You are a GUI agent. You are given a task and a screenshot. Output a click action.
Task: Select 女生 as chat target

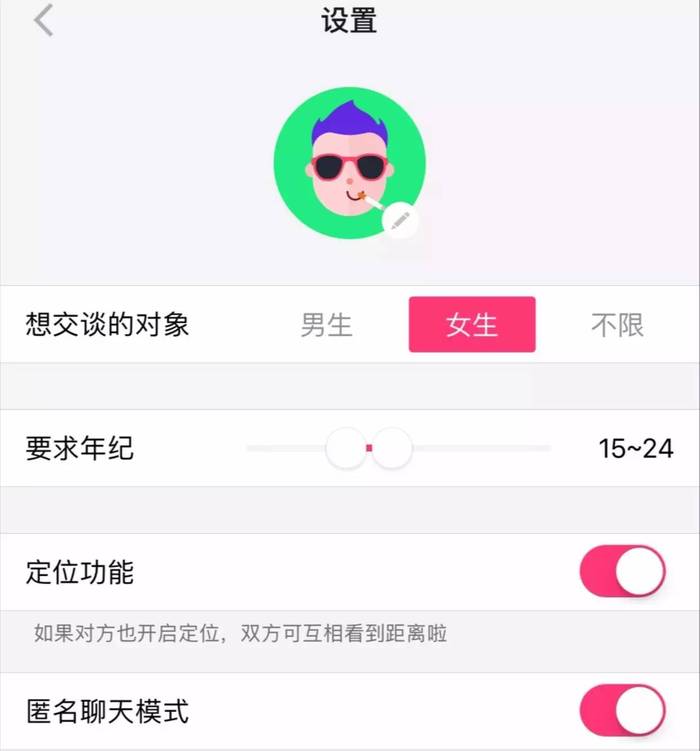[472, 325]
